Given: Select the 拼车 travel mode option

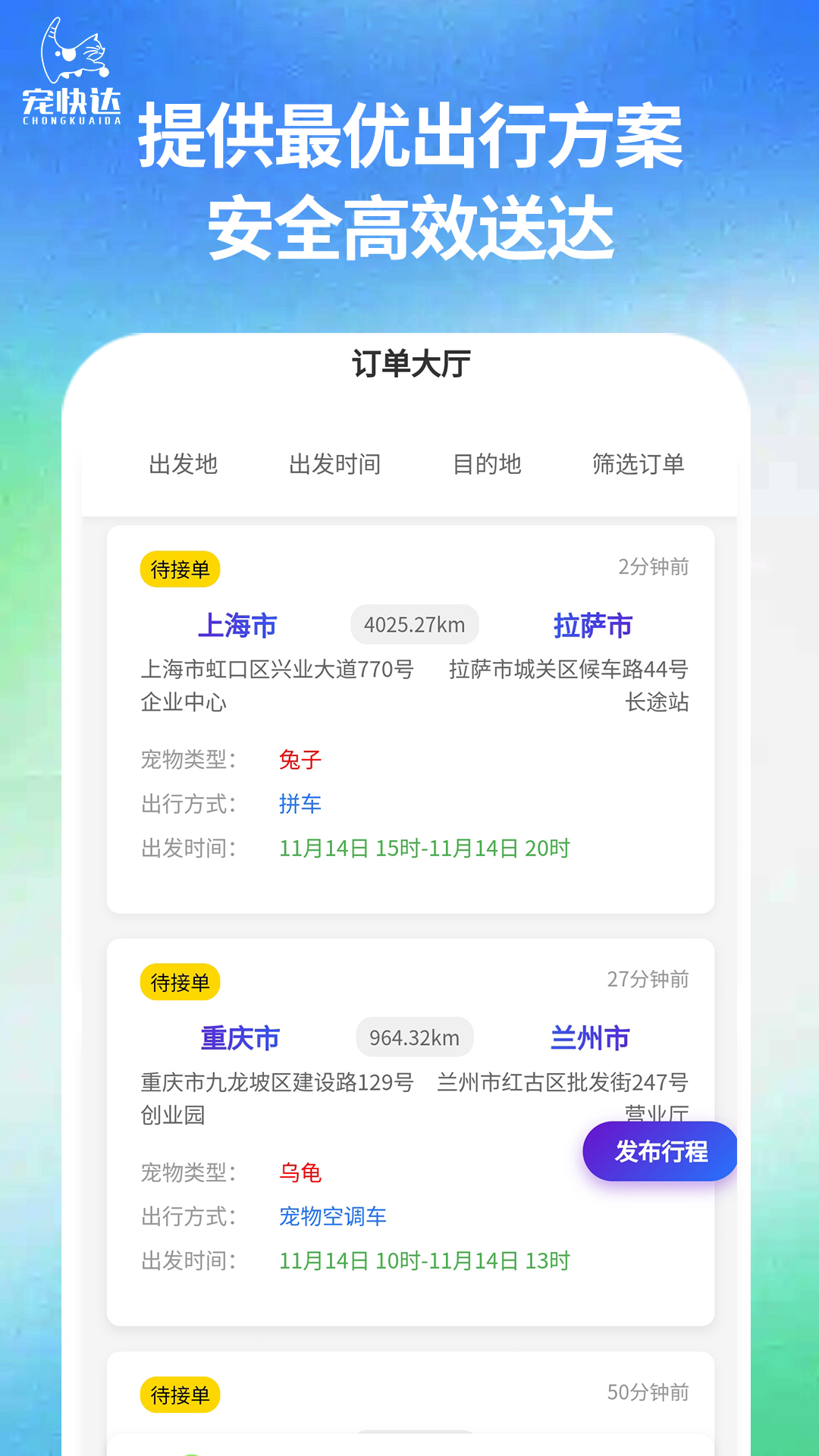Looking at the screenshot, I should [x=299, y=805].
